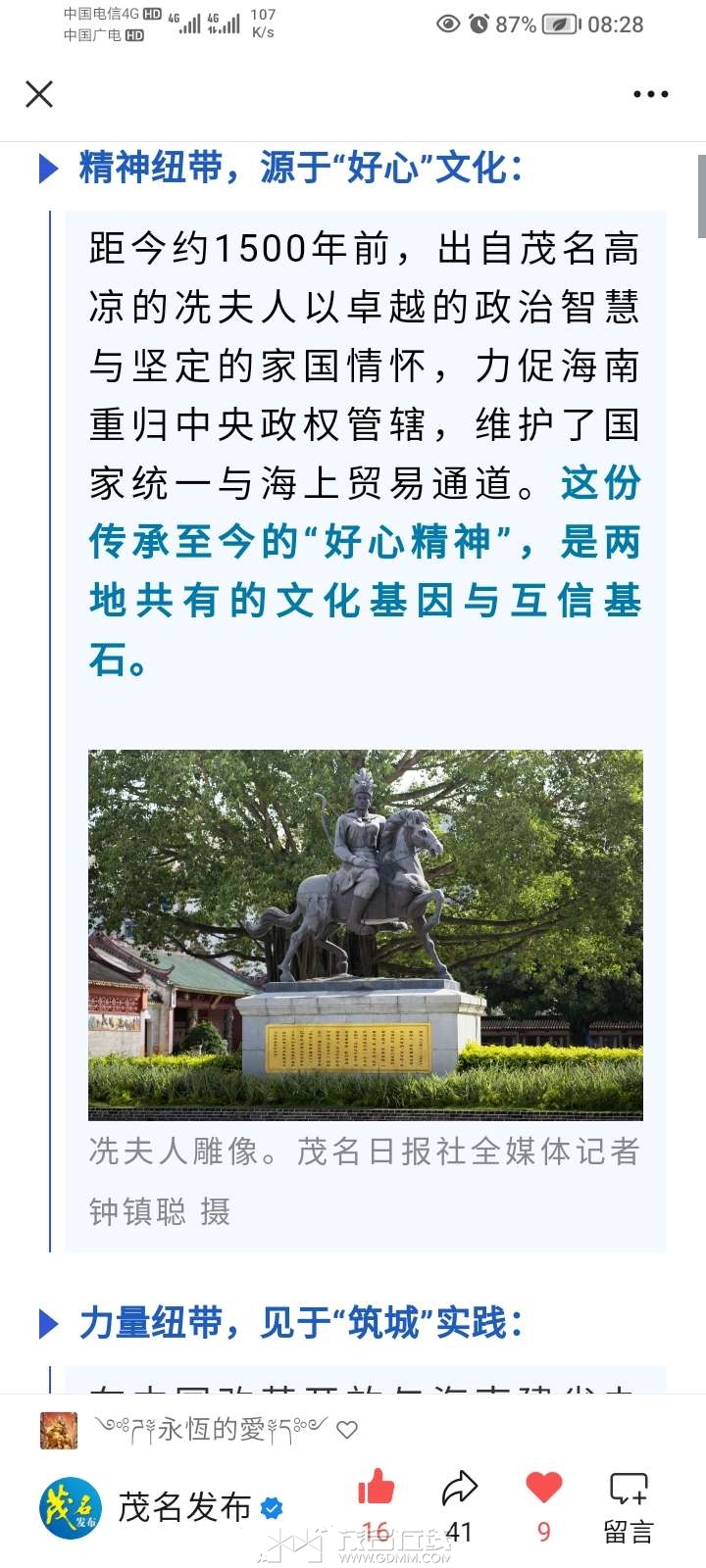Tap the red heart icon

pyautogui.click(x=543, y=1490)
